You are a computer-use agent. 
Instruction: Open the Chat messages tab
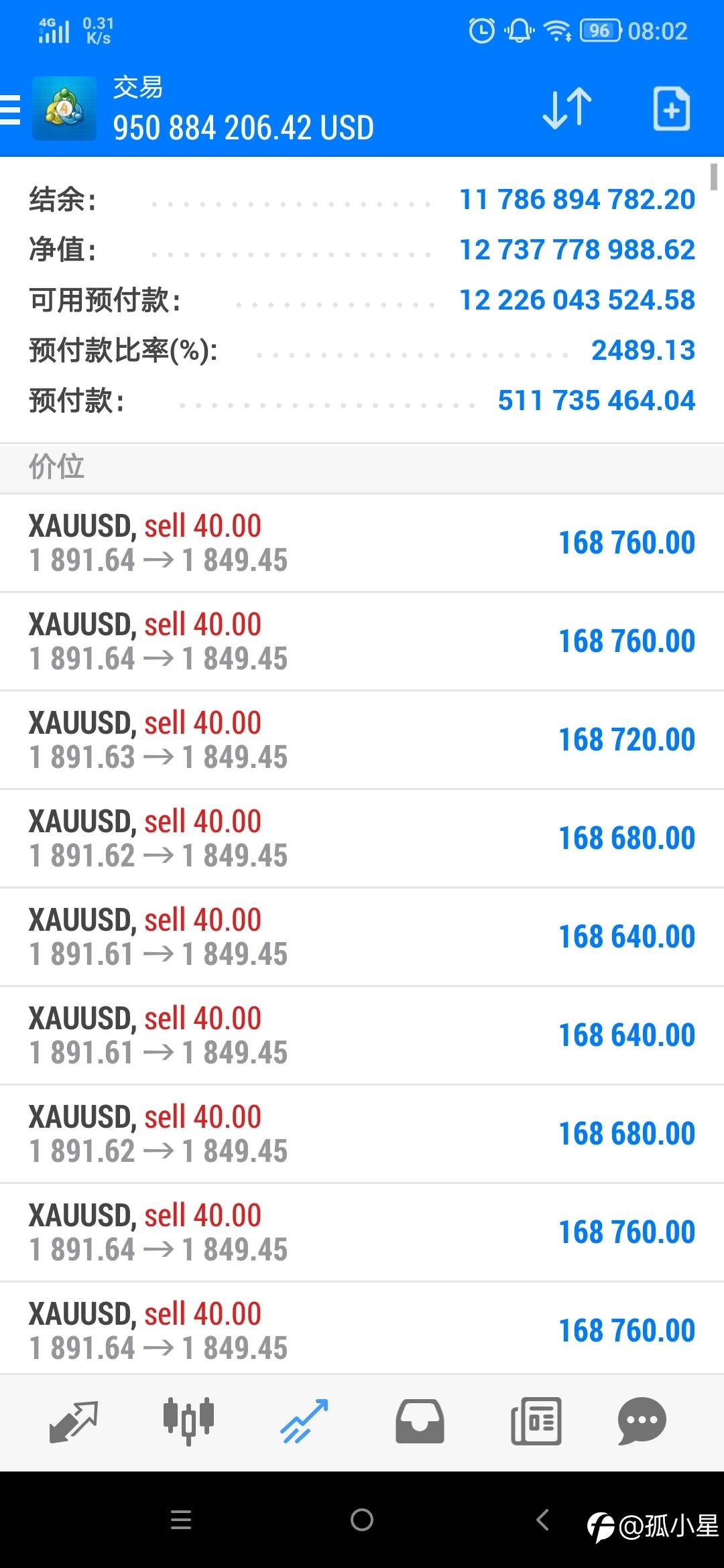642,1421
